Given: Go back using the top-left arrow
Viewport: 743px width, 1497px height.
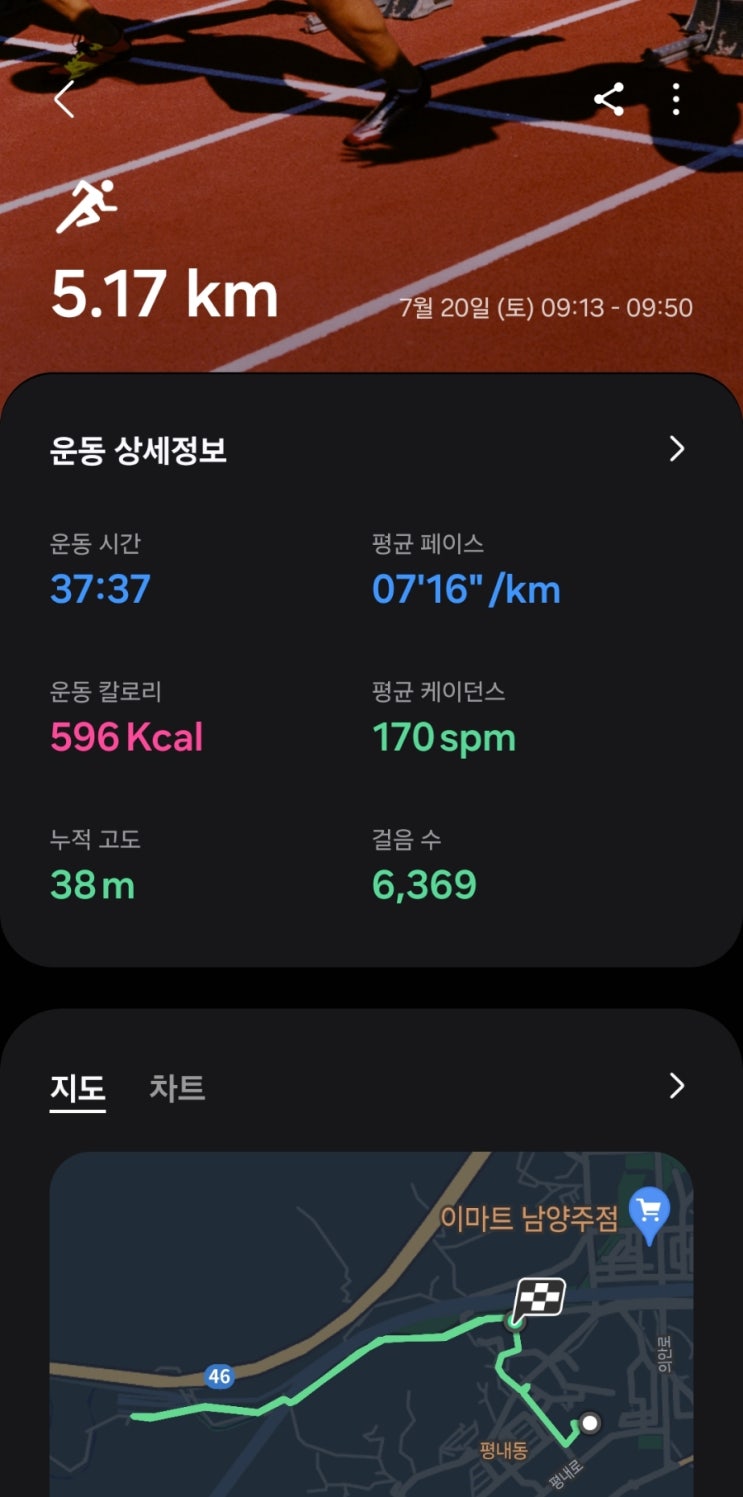Looking at the screenshot, I should (x=65, y=99).
